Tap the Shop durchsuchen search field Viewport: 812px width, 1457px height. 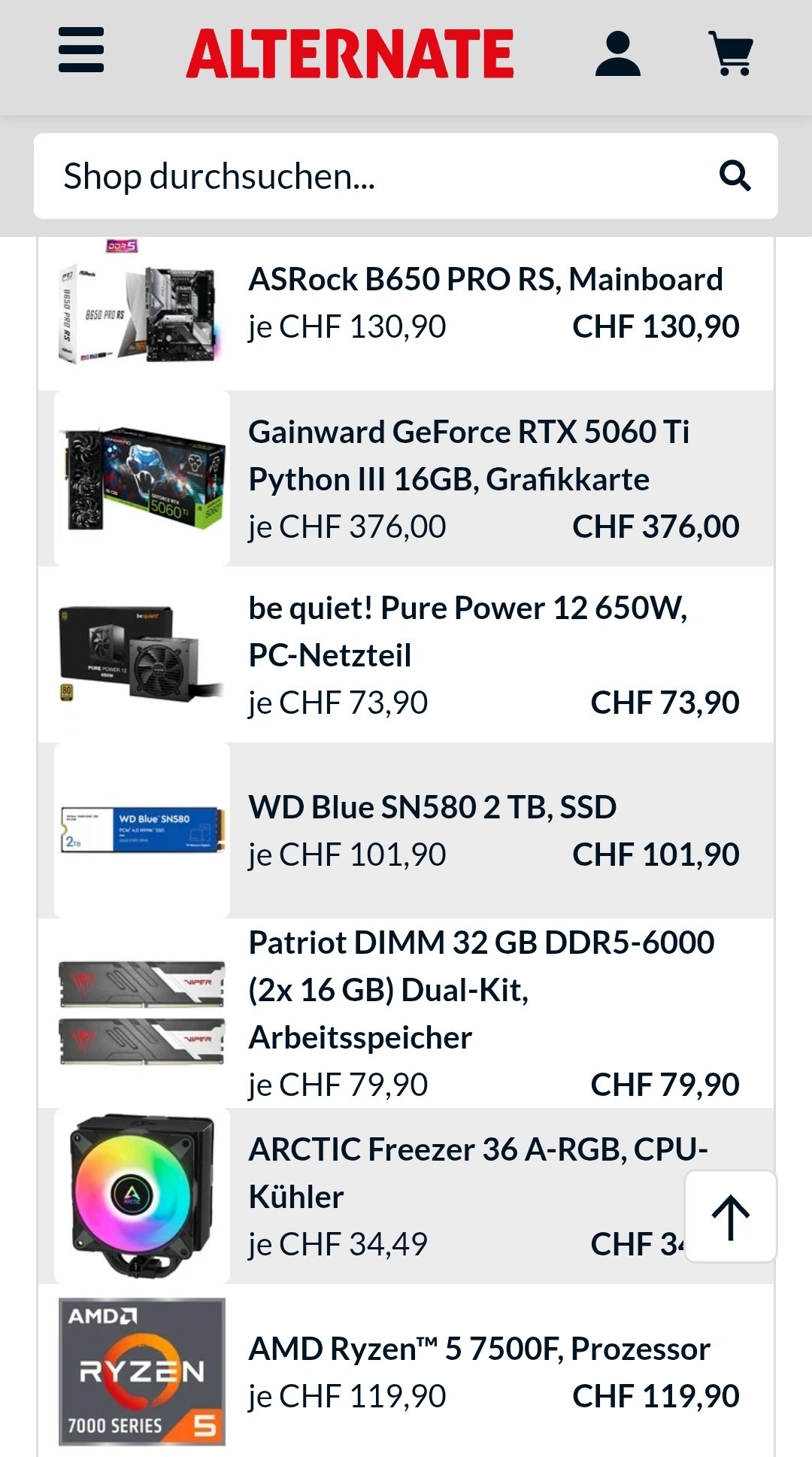click(376, 177)
